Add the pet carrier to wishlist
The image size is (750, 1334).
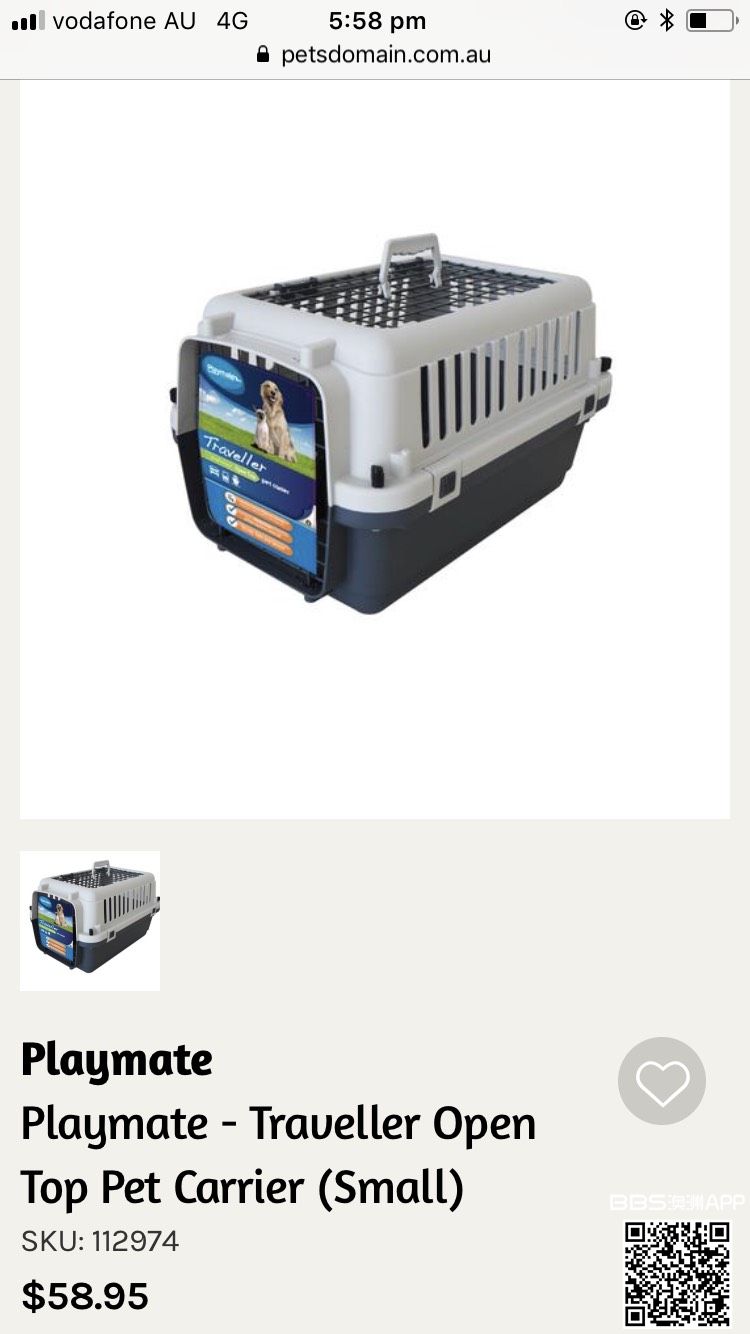coord(662,1081)
